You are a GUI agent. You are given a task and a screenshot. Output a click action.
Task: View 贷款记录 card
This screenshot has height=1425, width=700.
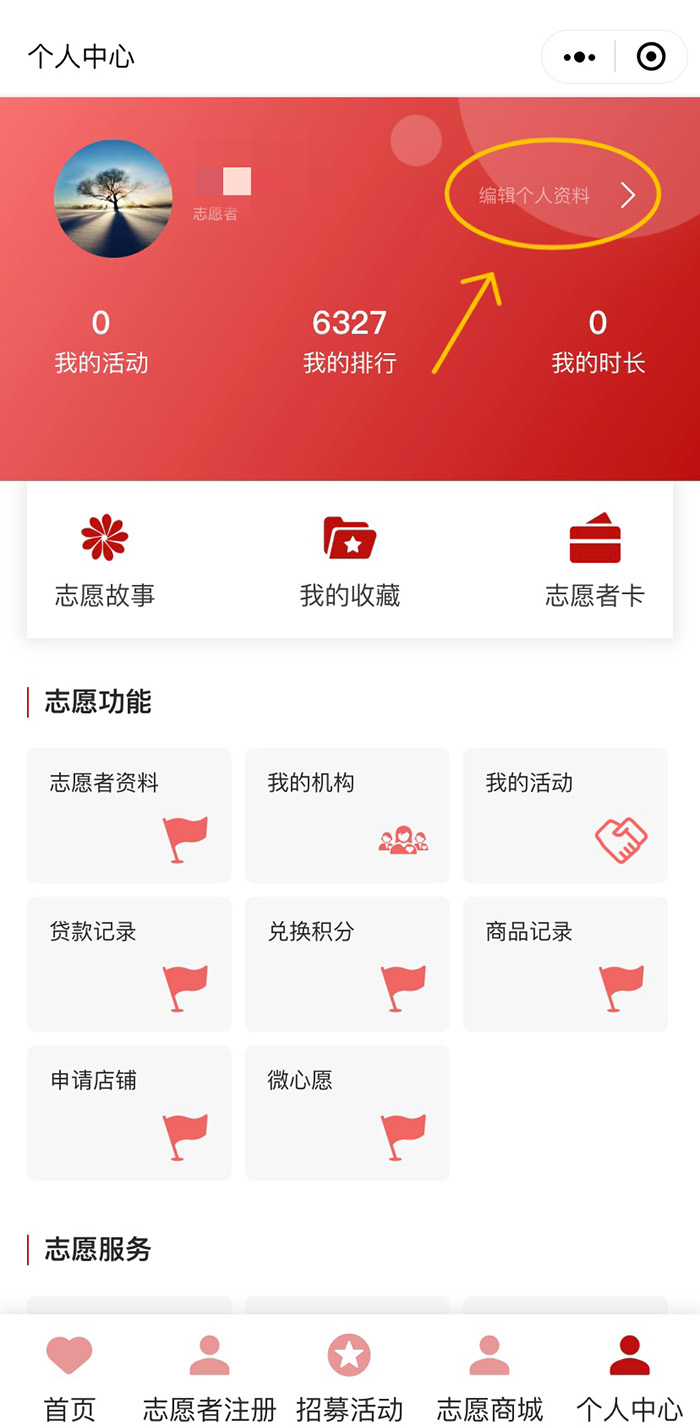129,964
